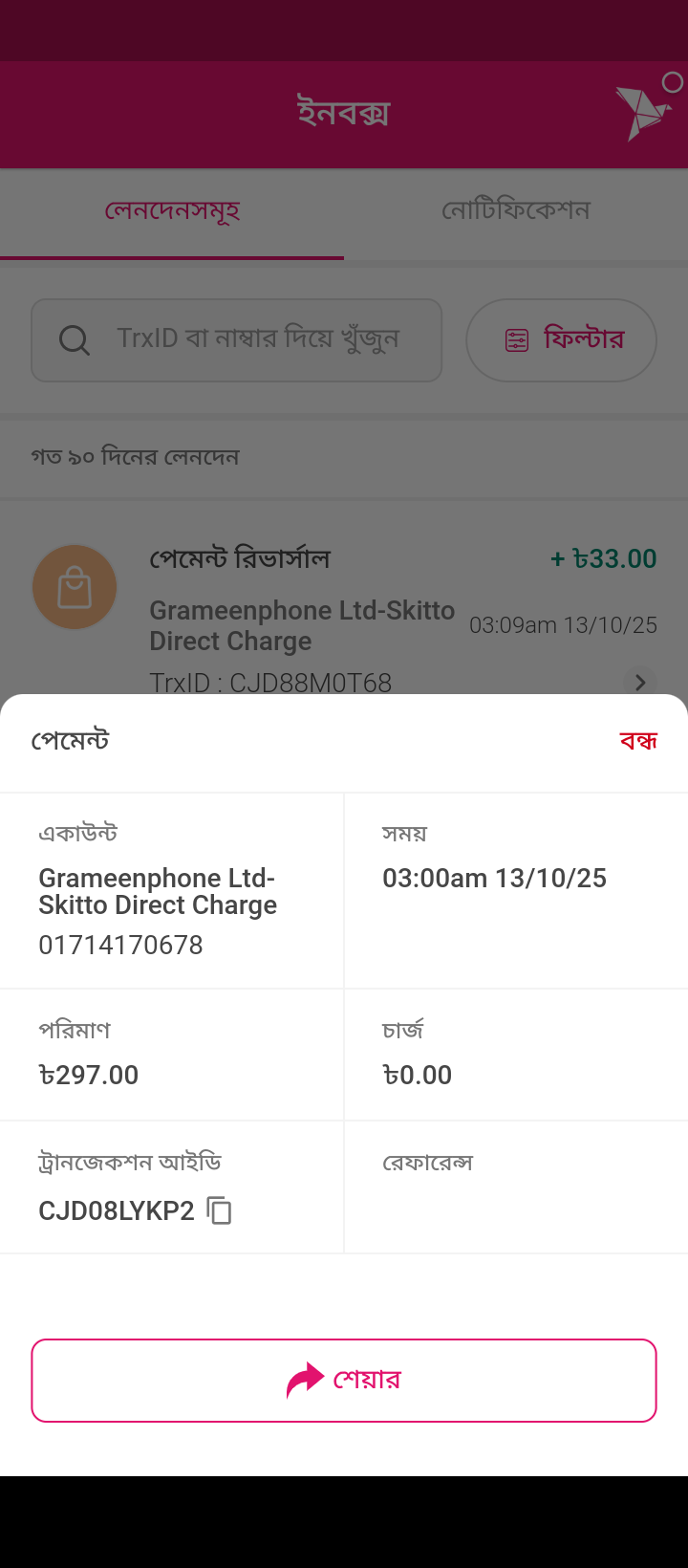Image resolution: width=688 pixels, height=1568 pixels.
Task: Share this payment receipt via শেয়ার
Action: click(x=344, y=1381)
